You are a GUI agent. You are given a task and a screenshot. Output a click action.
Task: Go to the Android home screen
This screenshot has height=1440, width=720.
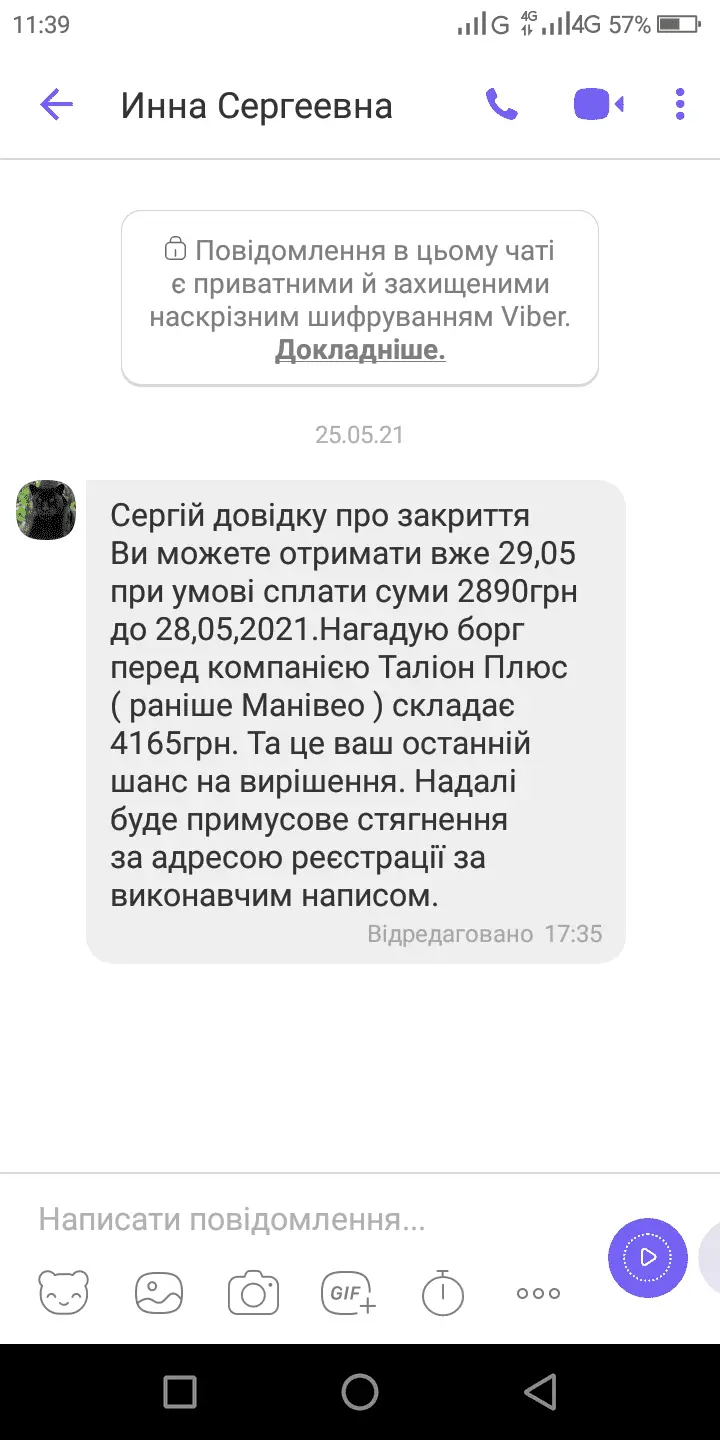360,1391
